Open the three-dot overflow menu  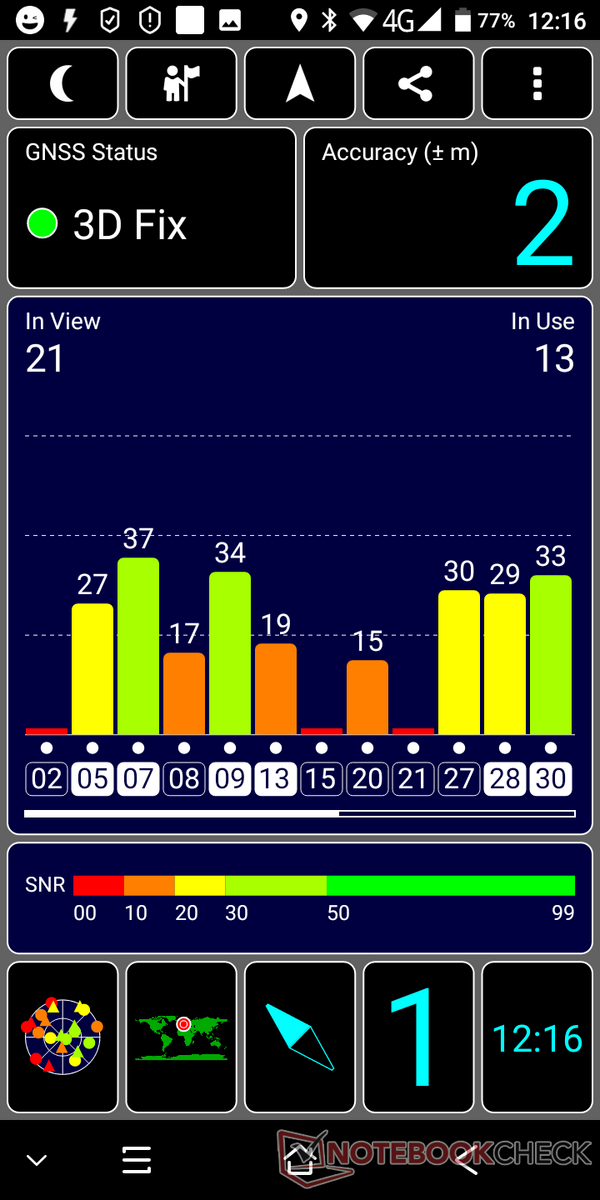click(537, 84)
